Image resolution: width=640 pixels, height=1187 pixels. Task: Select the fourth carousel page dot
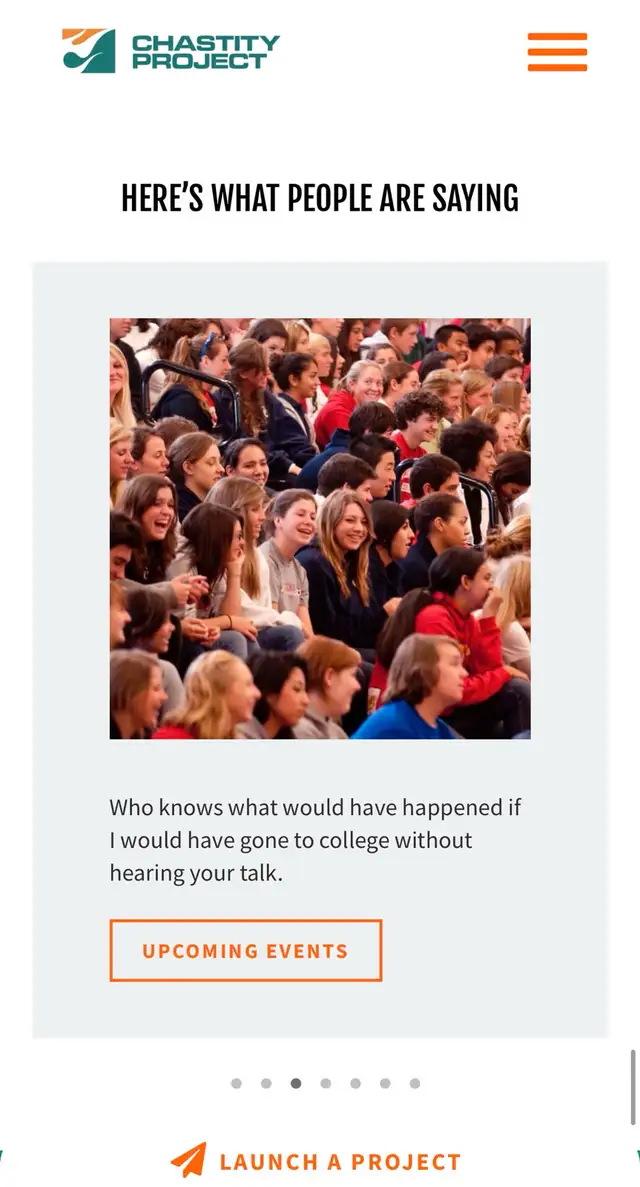point(325,1083)
